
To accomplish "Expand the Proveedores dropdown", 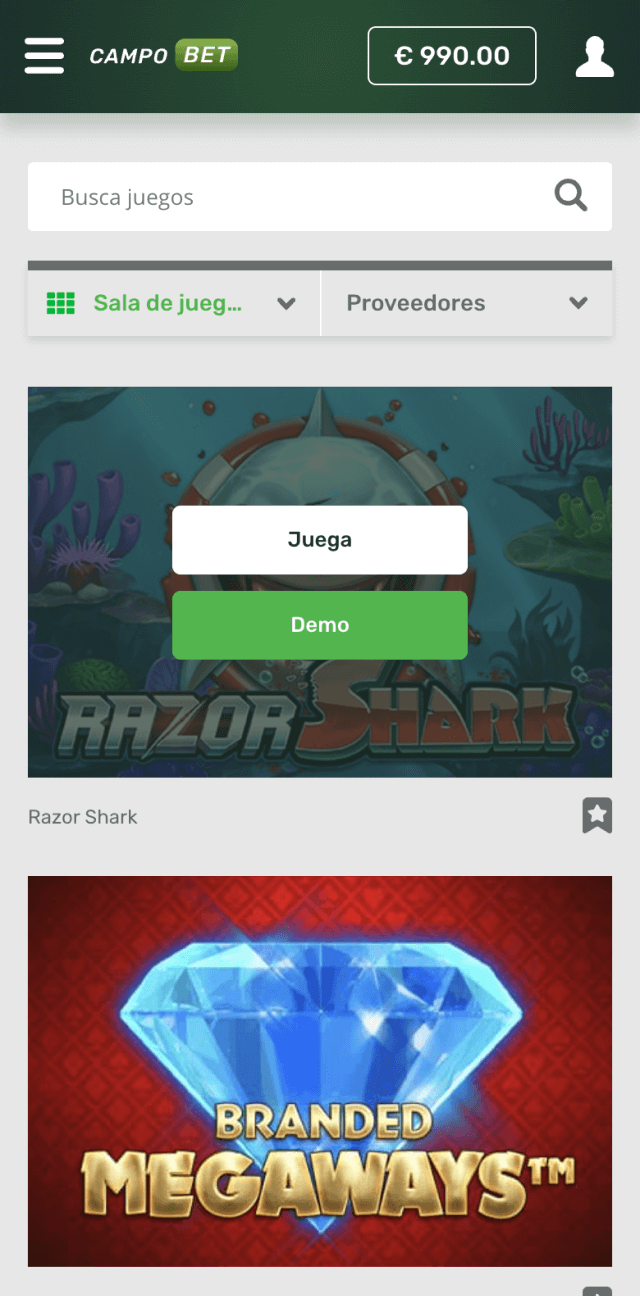I will [x=466, y=303].
